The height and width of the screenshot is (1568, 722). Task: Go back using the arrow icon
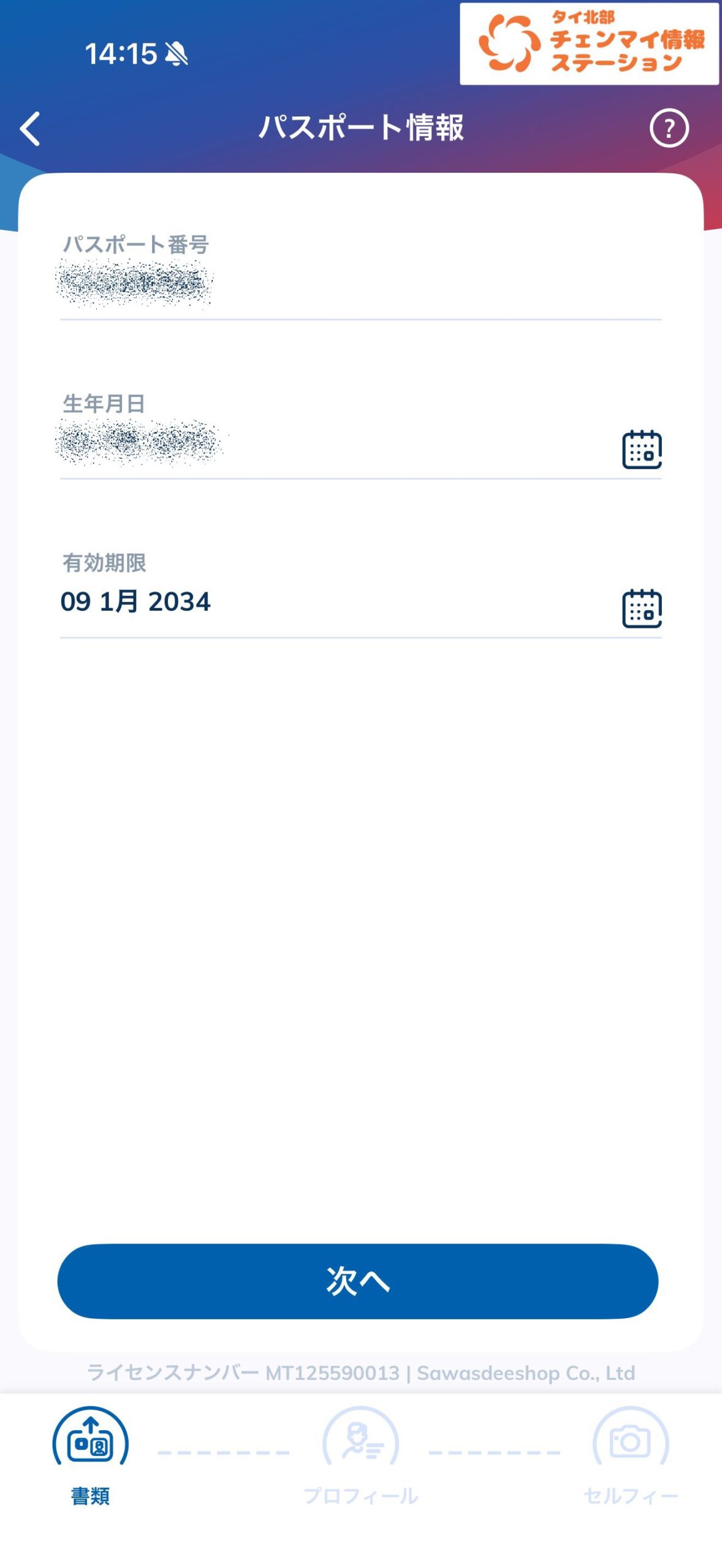tap(31, 129)
